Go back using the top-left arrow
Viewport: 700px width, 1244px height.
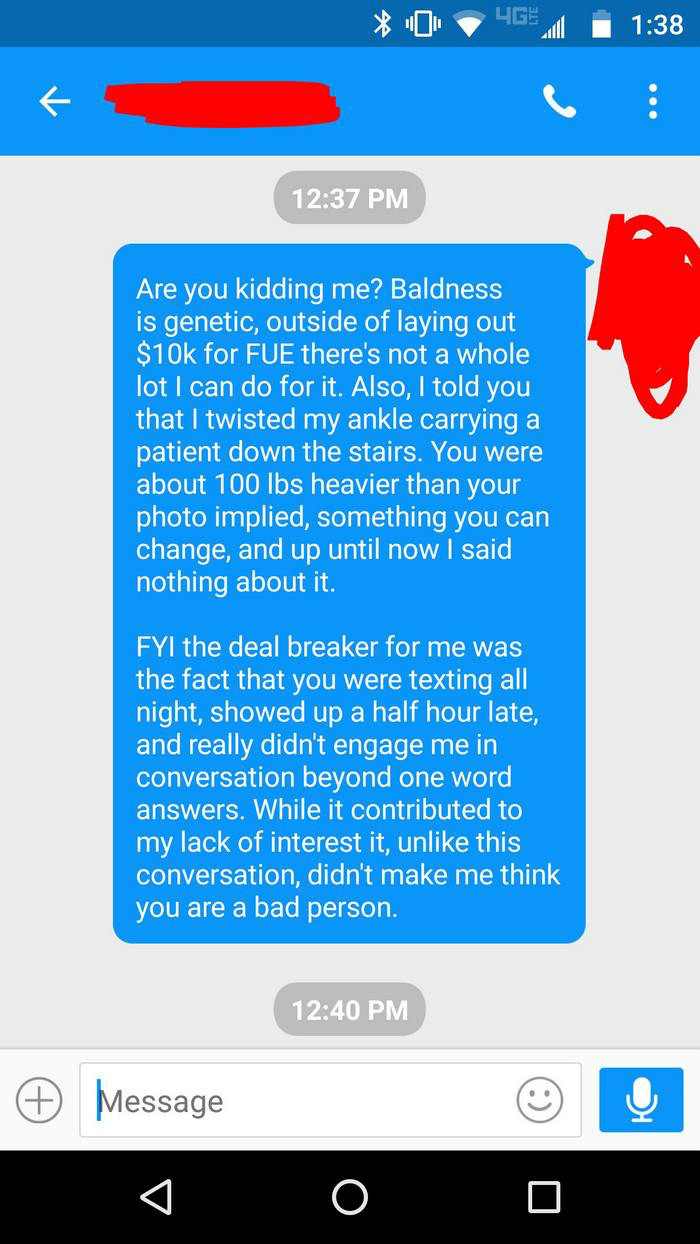point(55,101)
